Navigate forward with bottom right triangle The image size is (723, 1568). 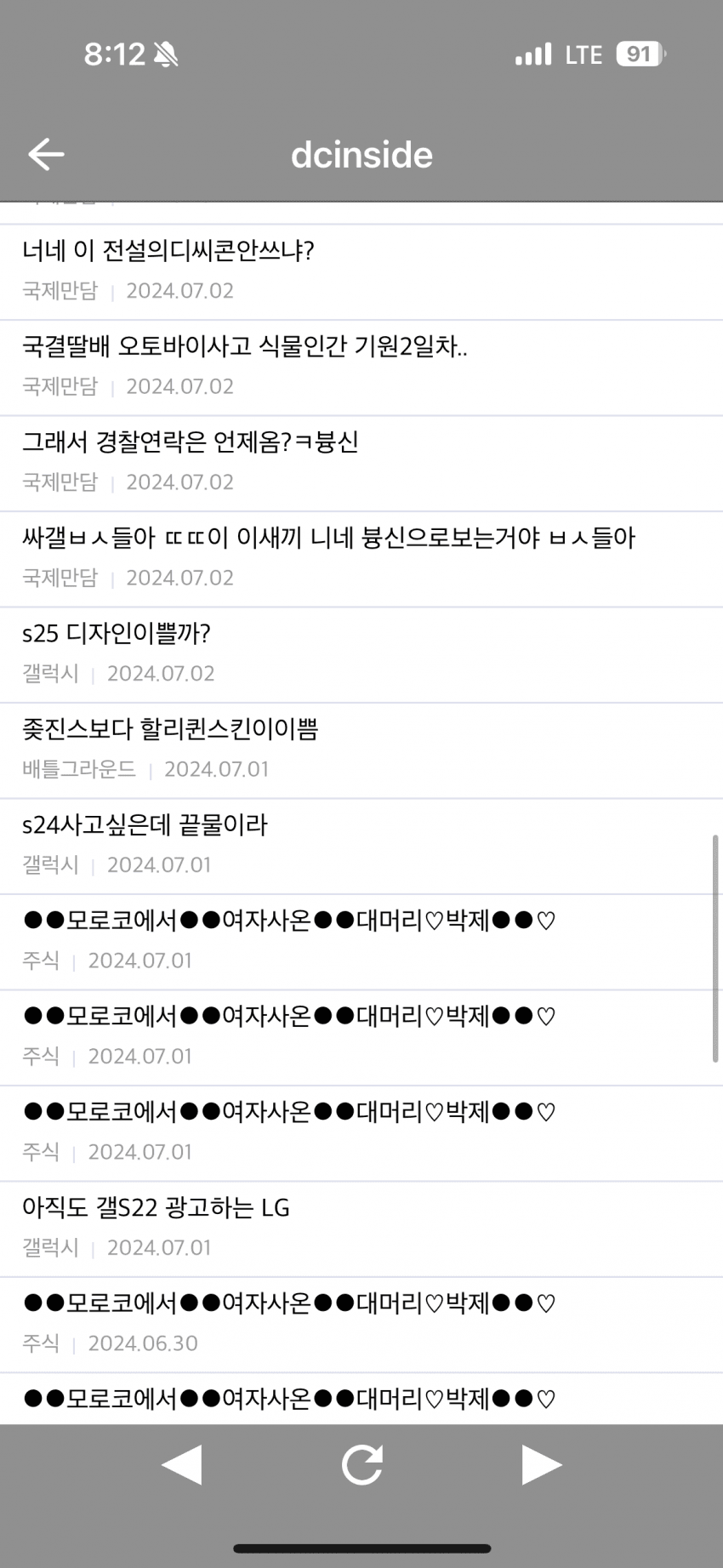pyautogui.click(x=542, y=1465)
